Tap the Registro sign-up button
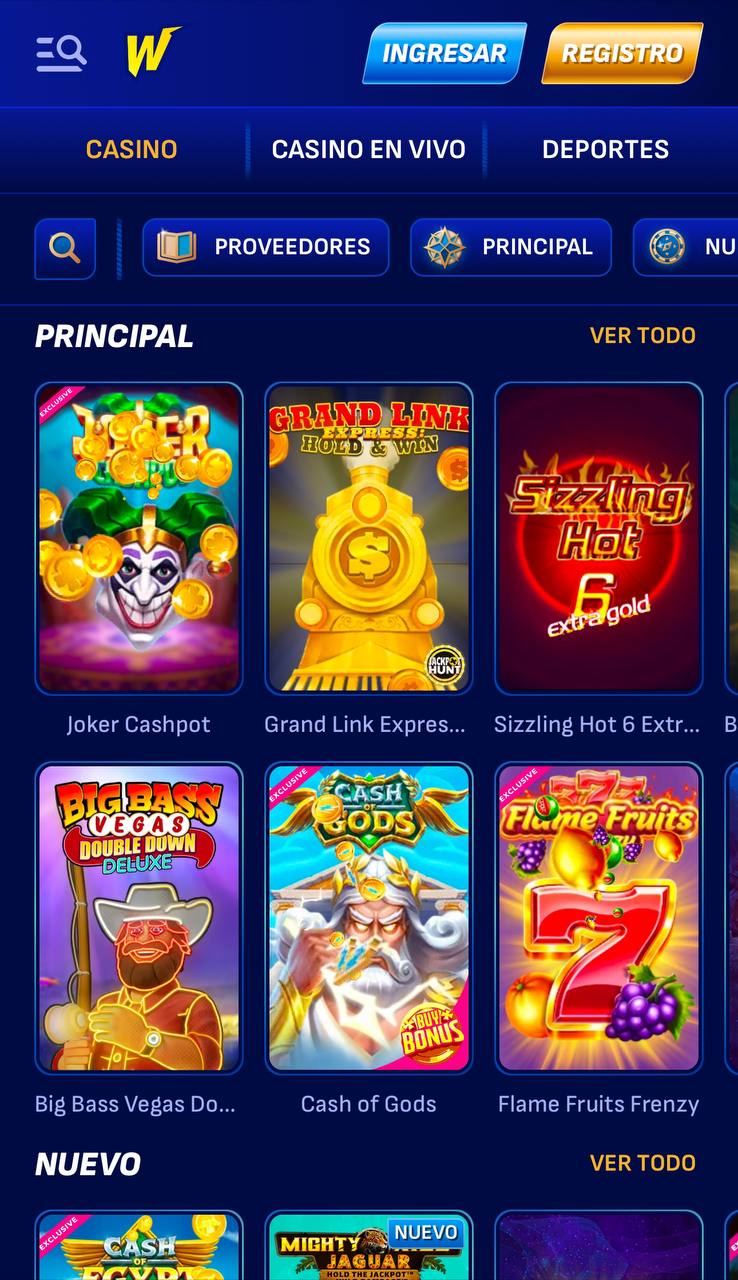The image size is (738, 1280). [622, 53]
